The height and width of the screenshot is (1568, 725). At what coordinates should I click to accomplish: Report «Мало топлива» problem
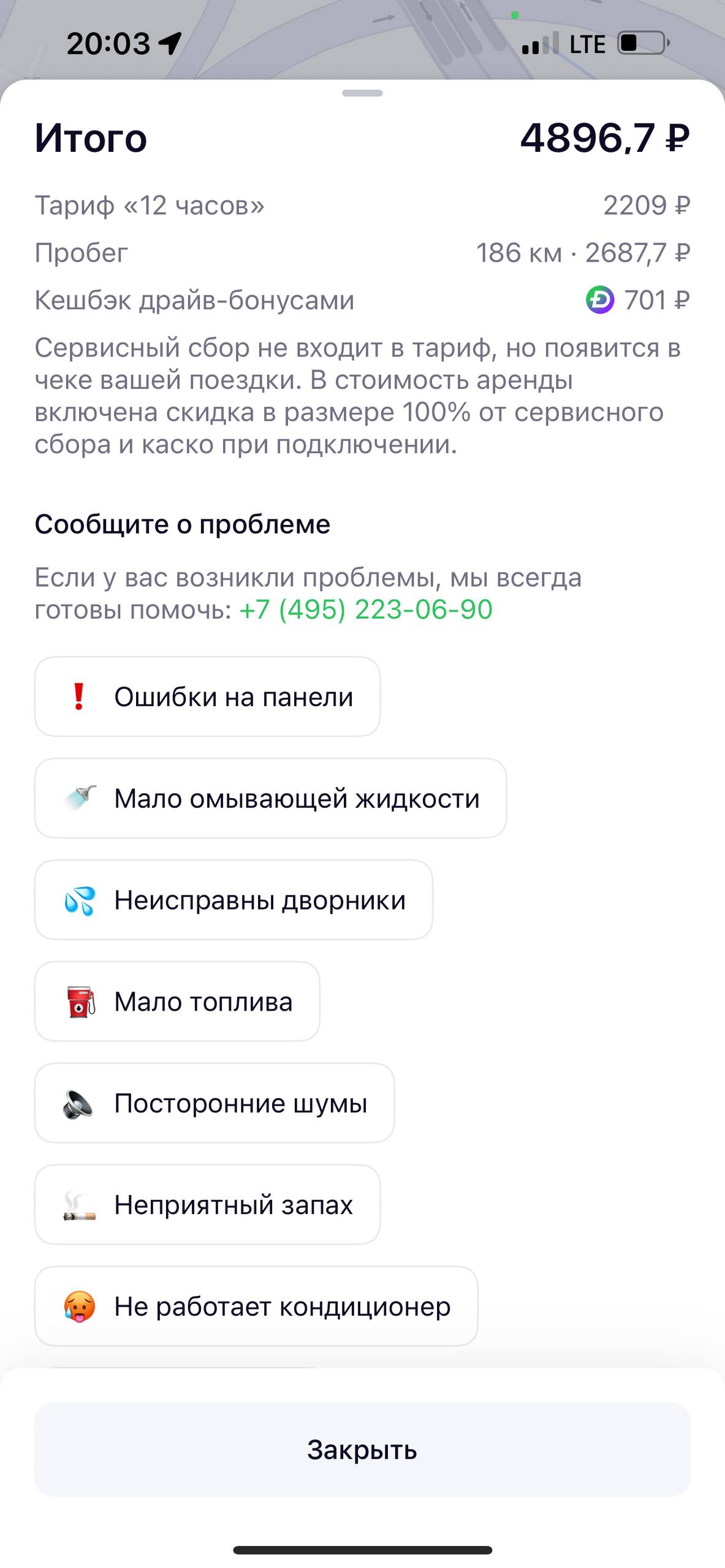click(x=177, y=1001)
